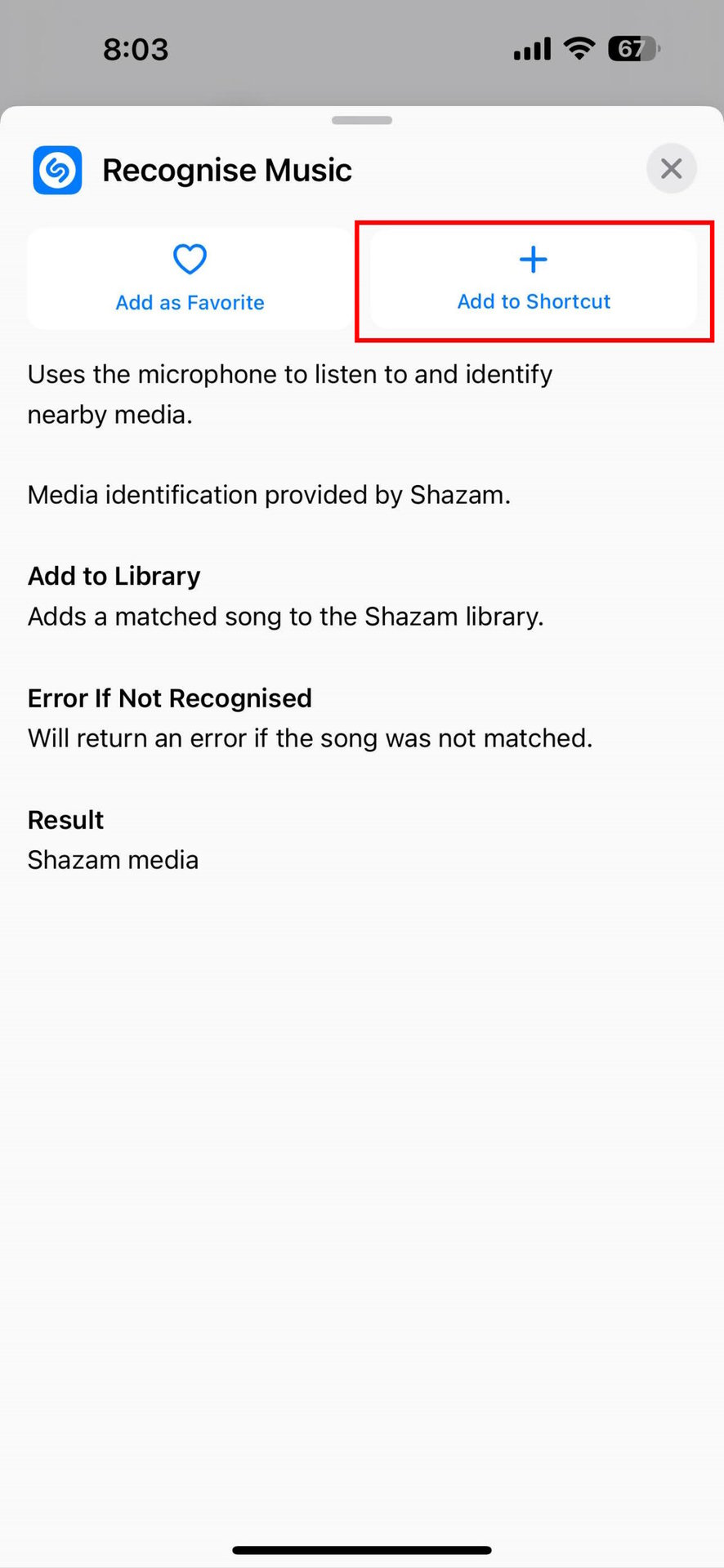Tap Add to Shortcut
The height and width of the screenshot is (1568, 724).
[x=534, y=279]
